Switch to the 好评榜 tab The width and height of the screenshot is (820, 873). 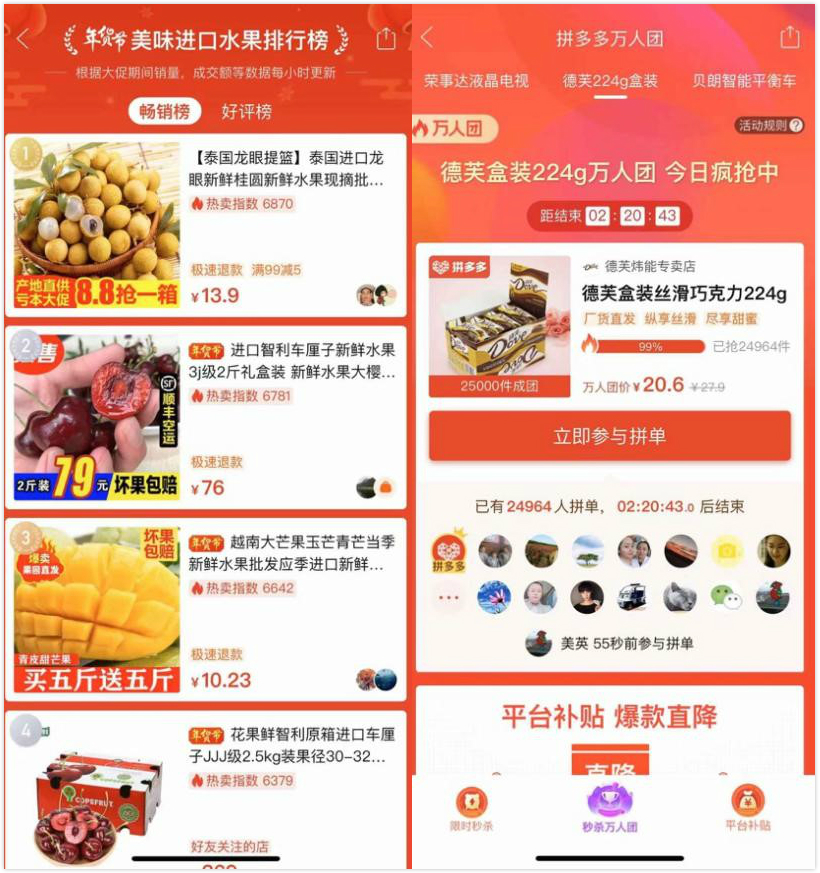[x=246, y=111]
